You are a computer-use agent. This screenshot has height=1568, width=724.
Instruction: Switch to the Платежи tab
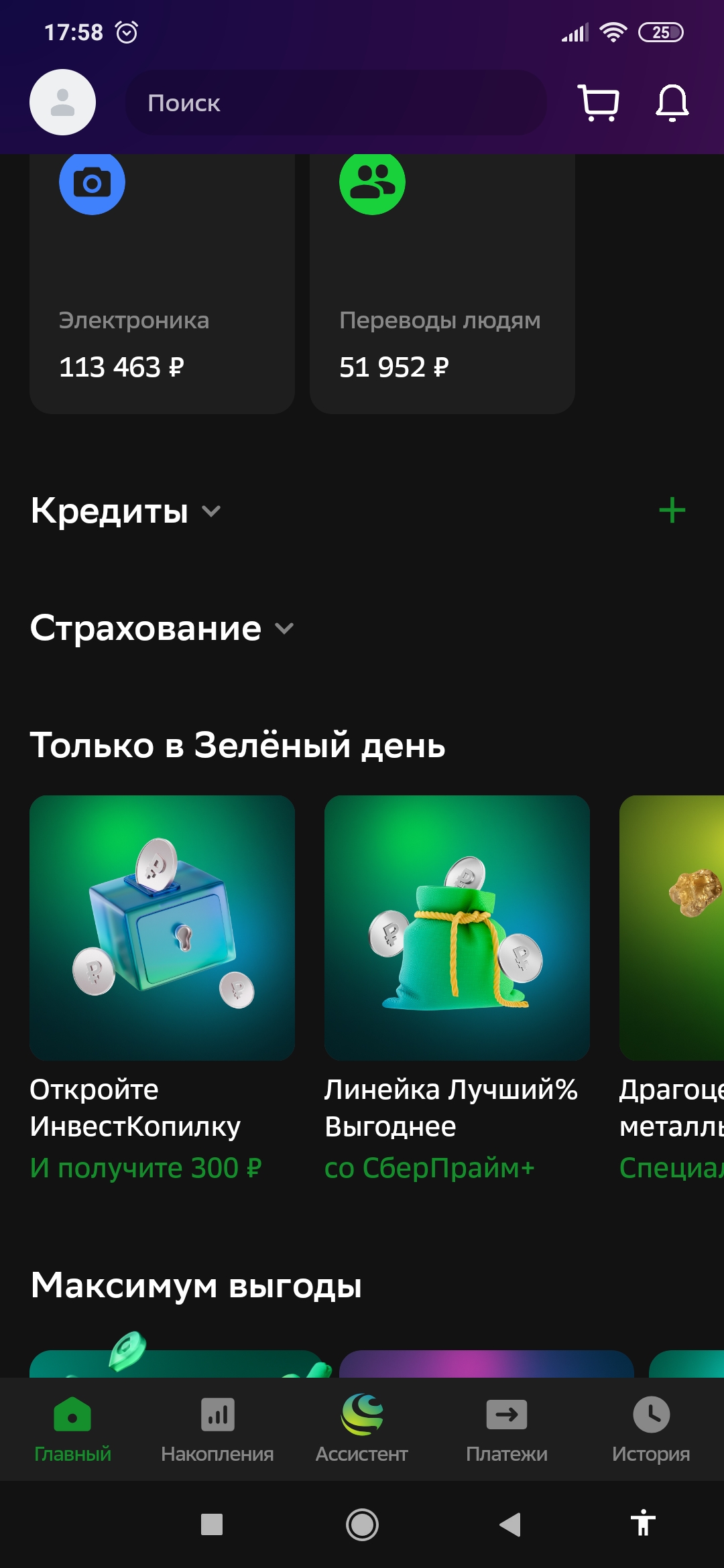tap(507, 1429)
